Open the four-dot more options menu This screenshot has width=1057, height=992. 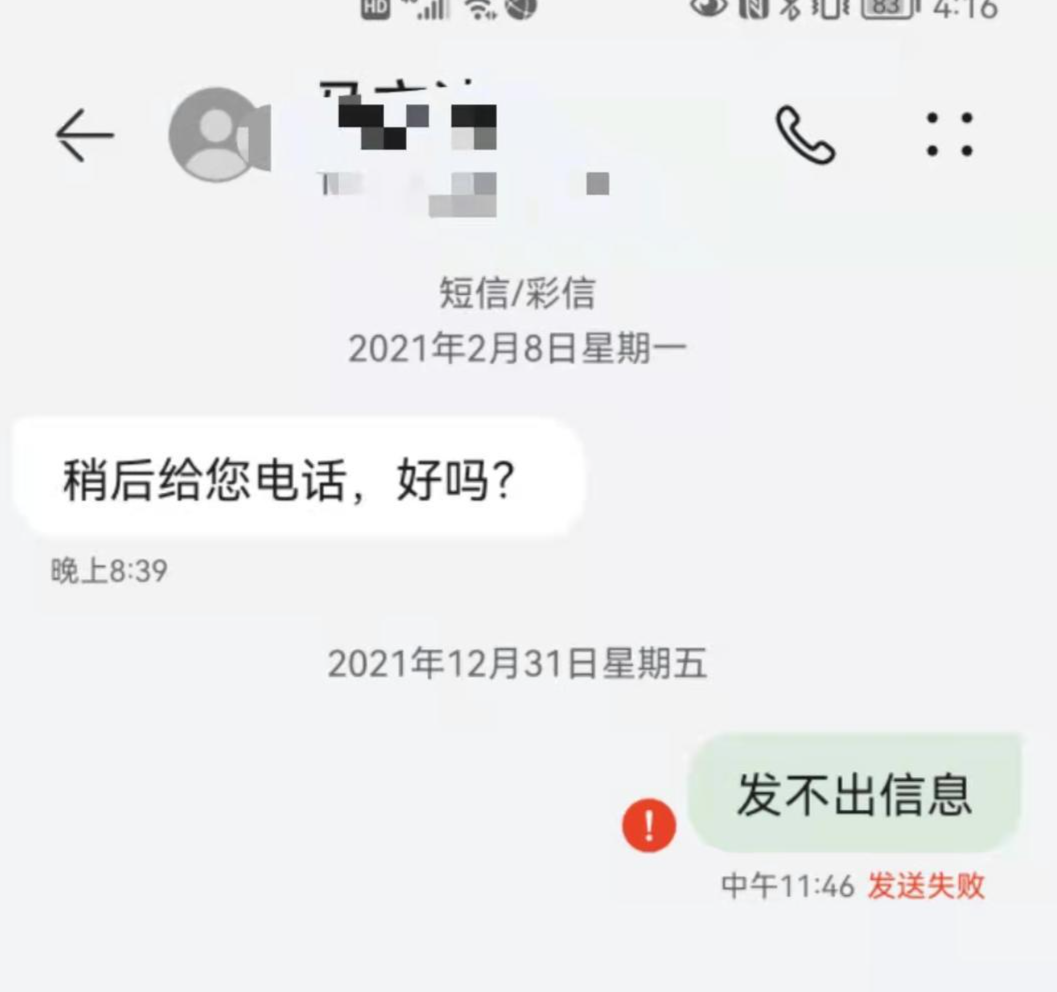949,135
